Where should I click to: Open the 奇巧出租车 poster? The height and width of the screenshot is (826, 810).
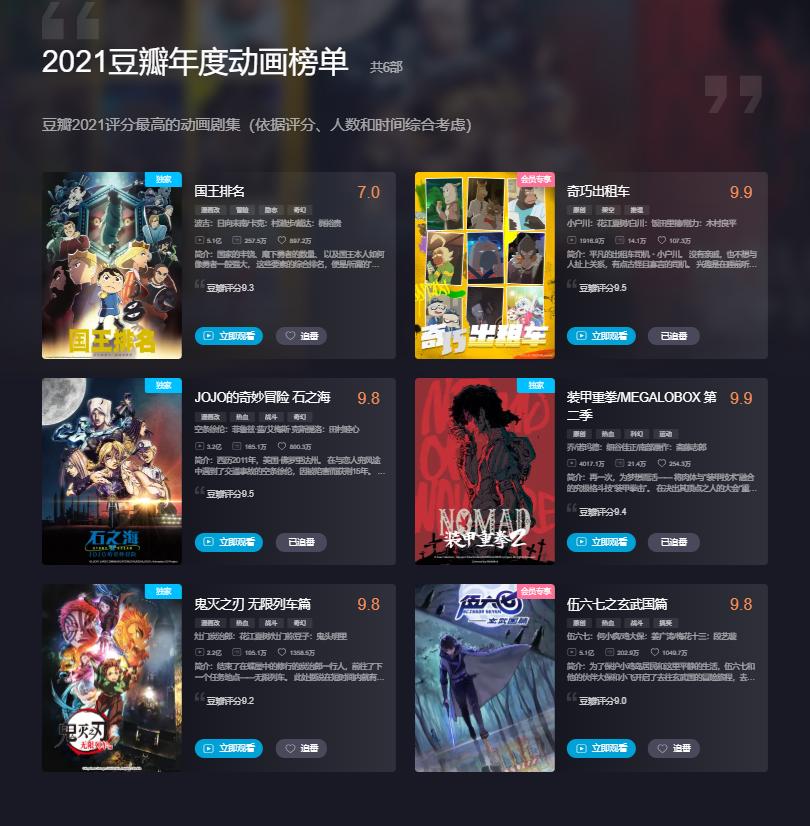(x=485, y=265)
